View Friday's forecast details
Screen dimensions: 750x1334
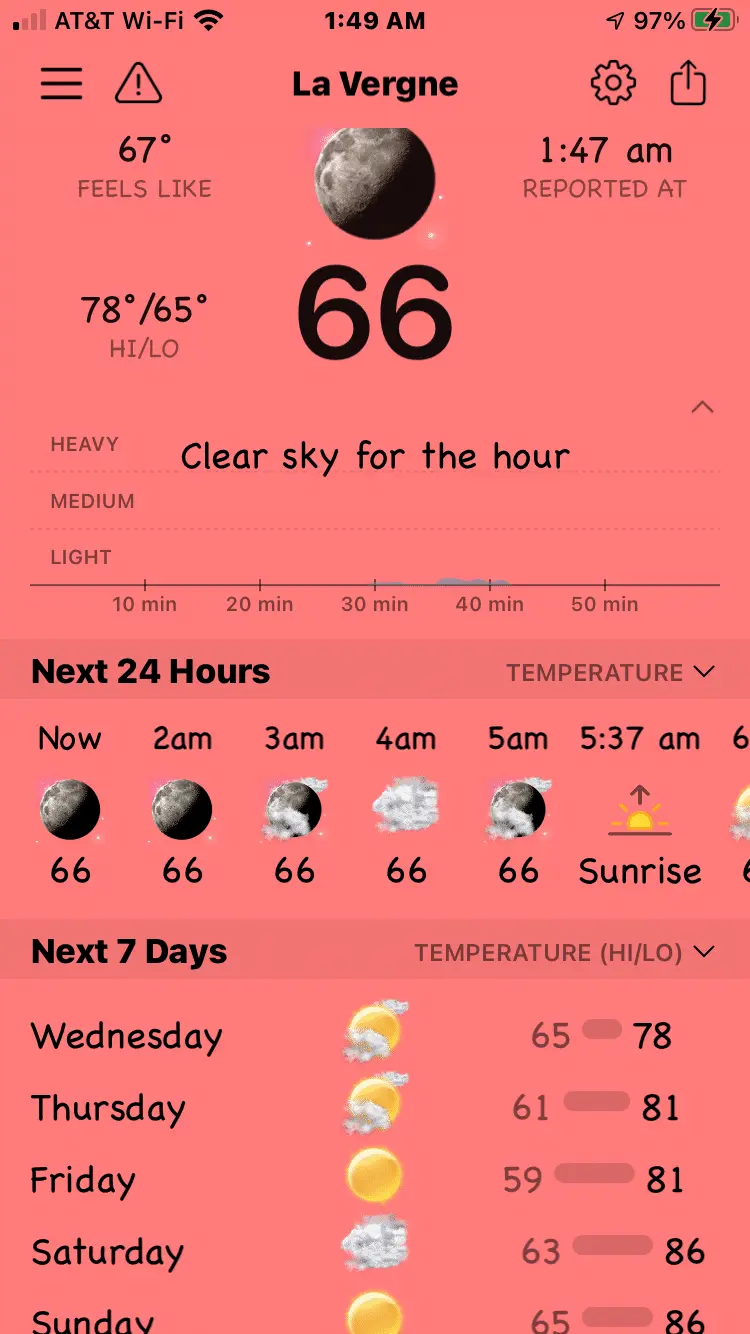[374, 1180]
